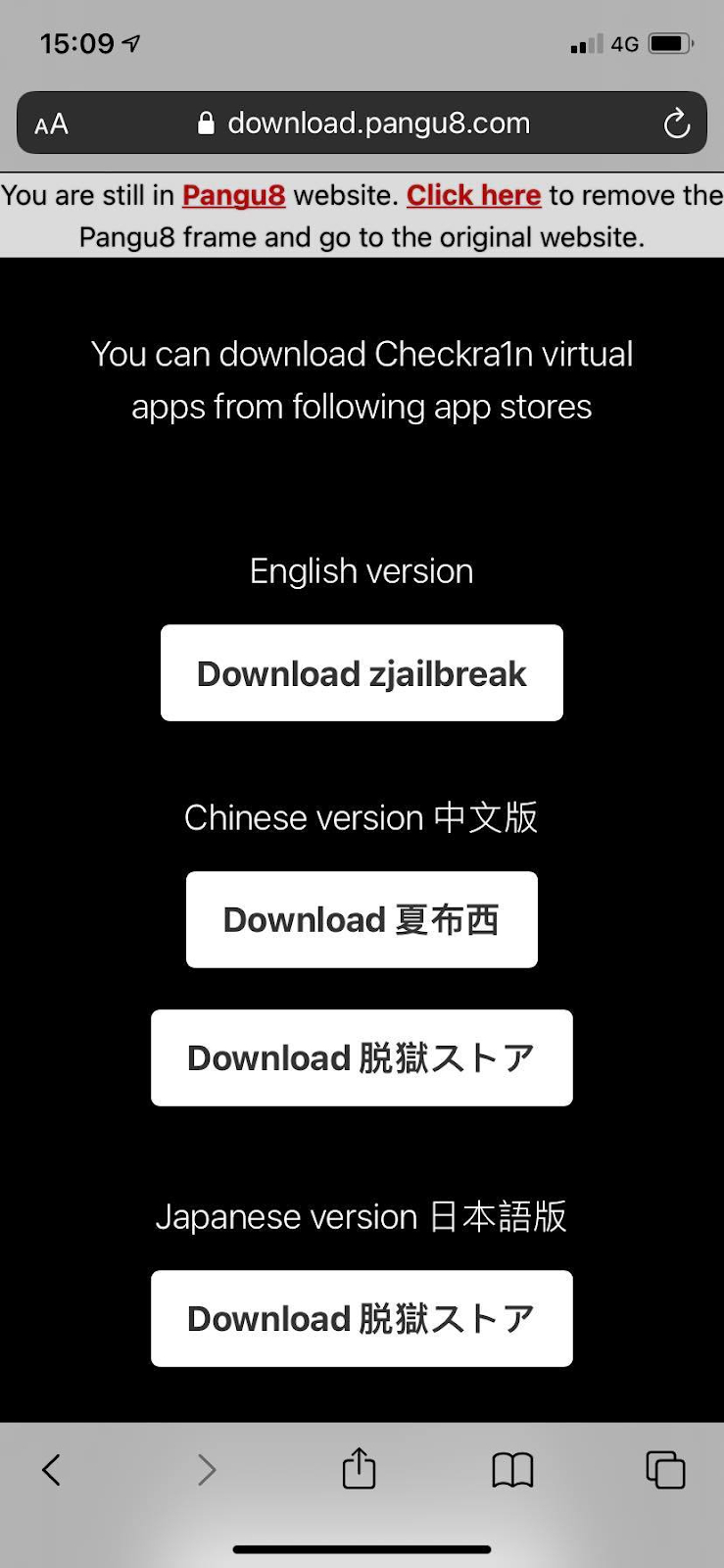Share this page
The image size is (724, 1568).
(x=359, y=1468)
